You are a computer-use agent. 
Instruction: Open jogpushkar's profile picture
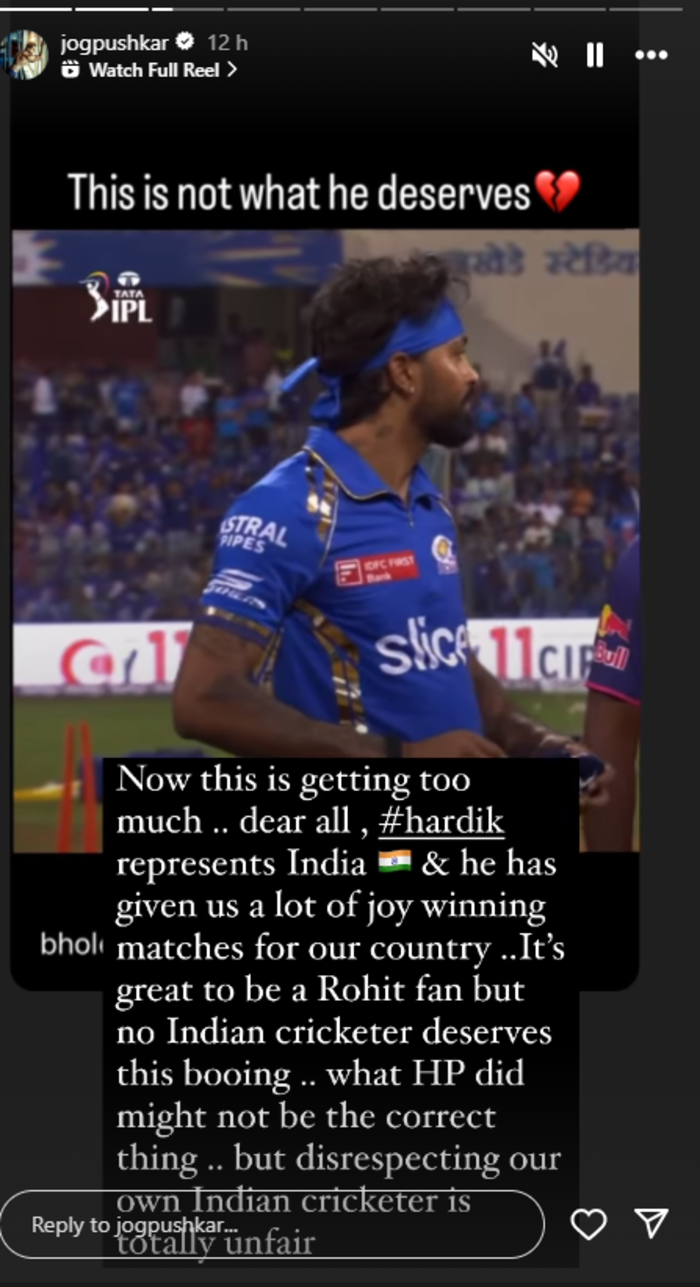(x=24, y=55)
